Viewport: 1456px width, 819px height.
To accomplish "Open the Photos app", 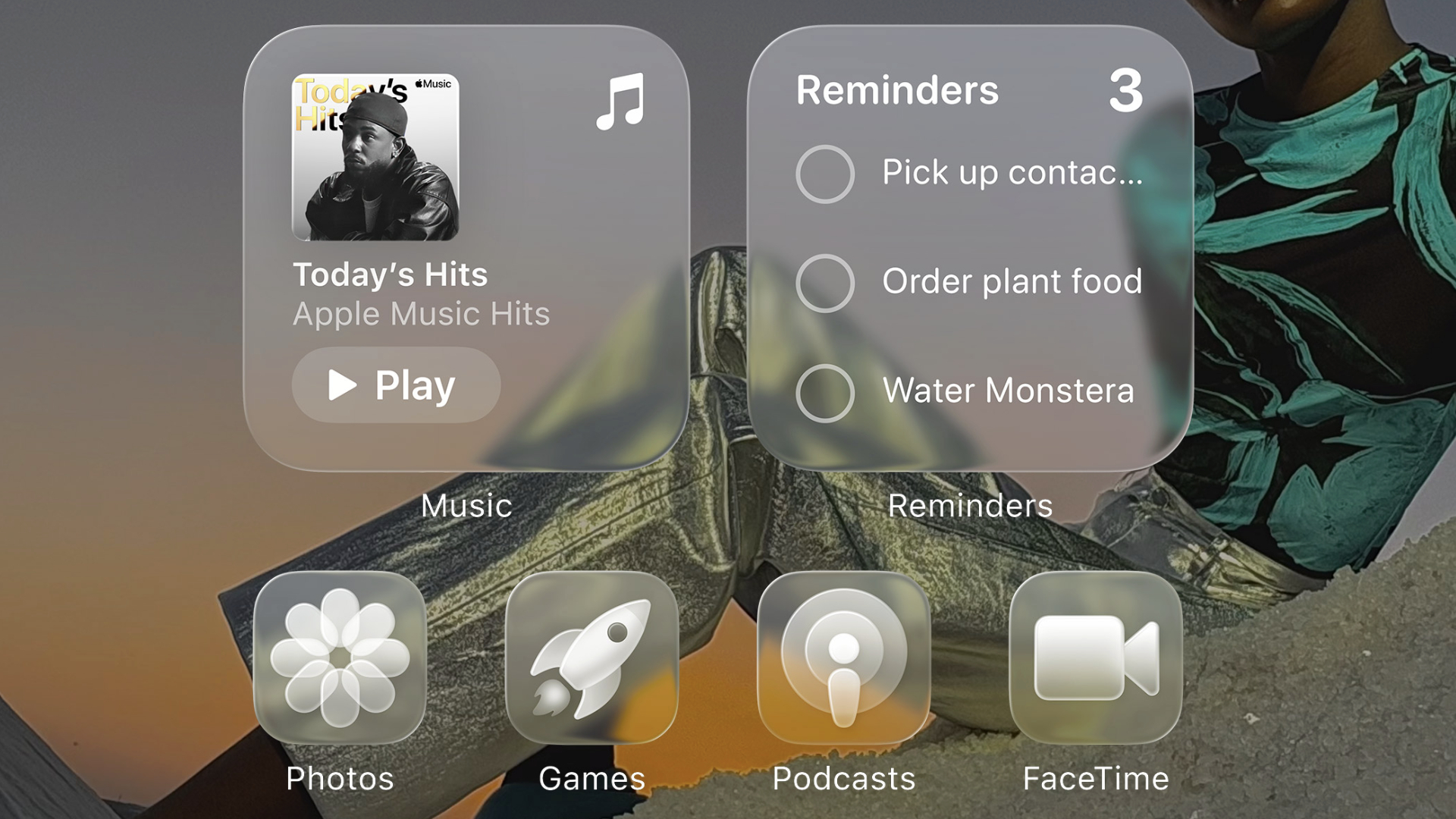I will pos(340,657).
